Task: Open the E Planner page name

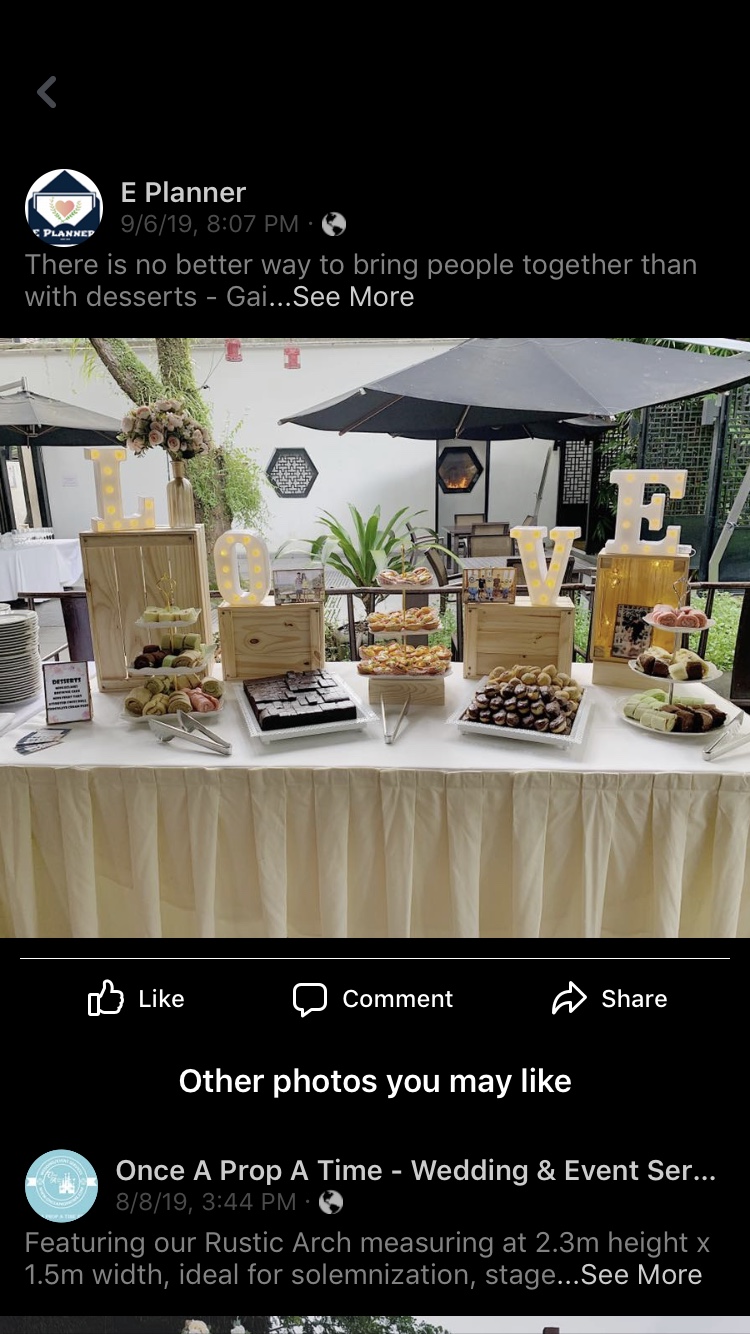Action: tap(183, 193)
